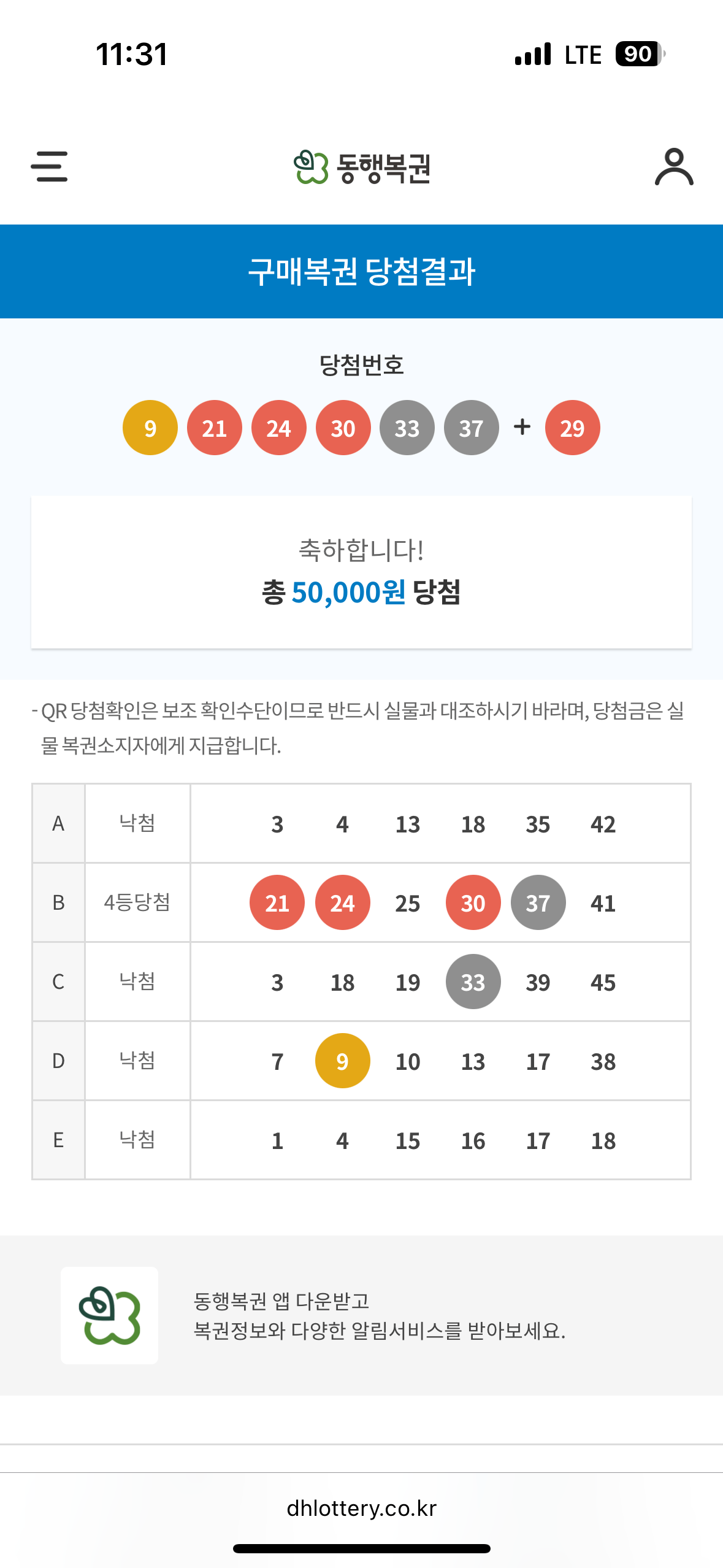
Task: Tap the 동행복권 logo to go home
Action: (x=362, y=167)
